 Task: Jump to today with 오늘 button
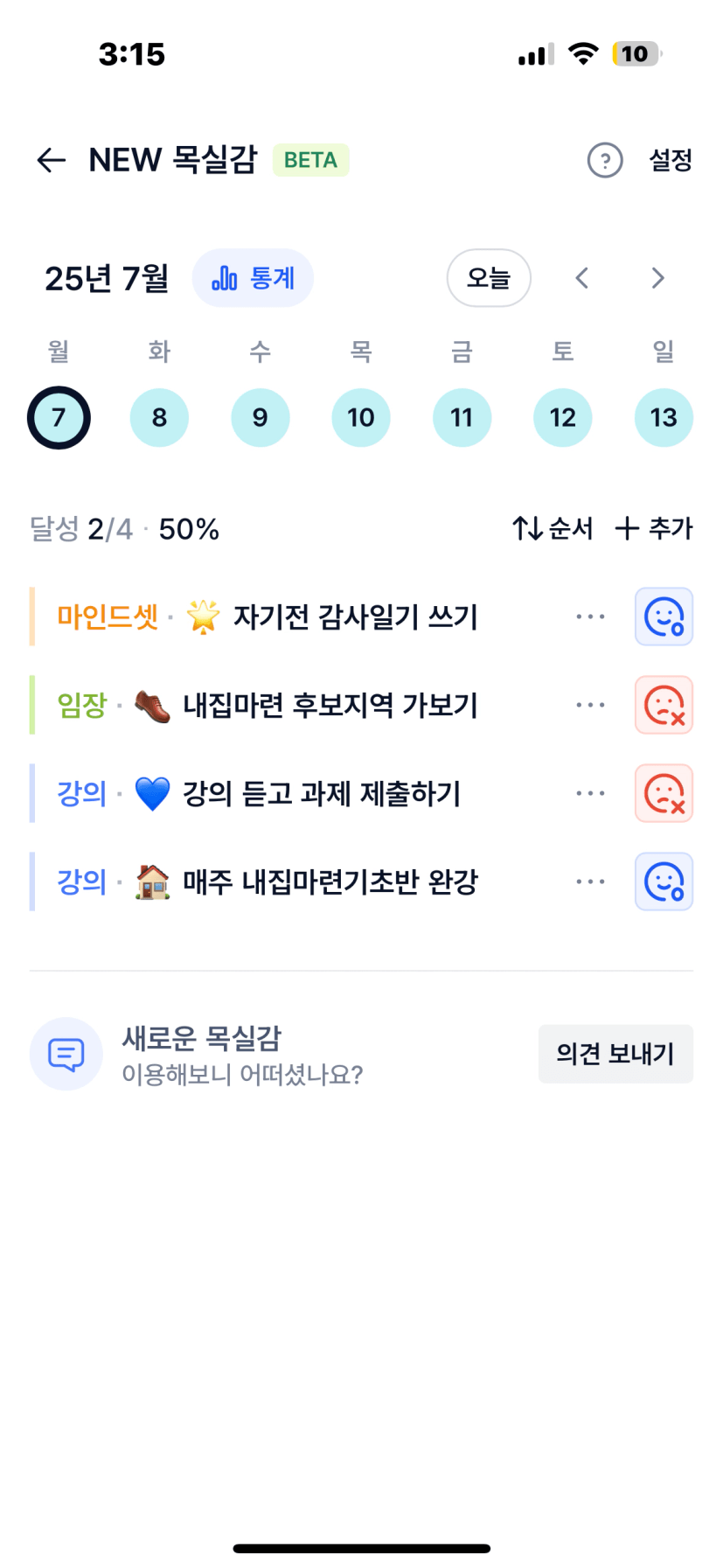click(x=489, y=278)
